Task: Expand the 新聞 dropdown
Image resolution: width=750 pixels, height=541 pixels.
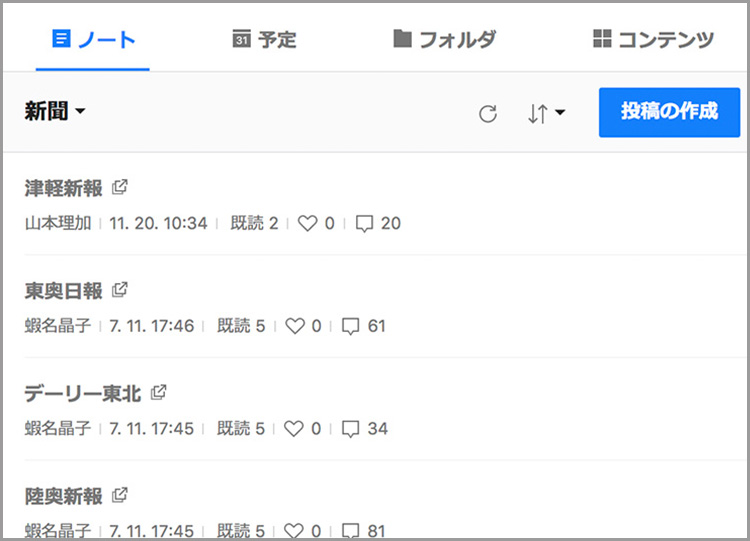Action: click(55, 111)
